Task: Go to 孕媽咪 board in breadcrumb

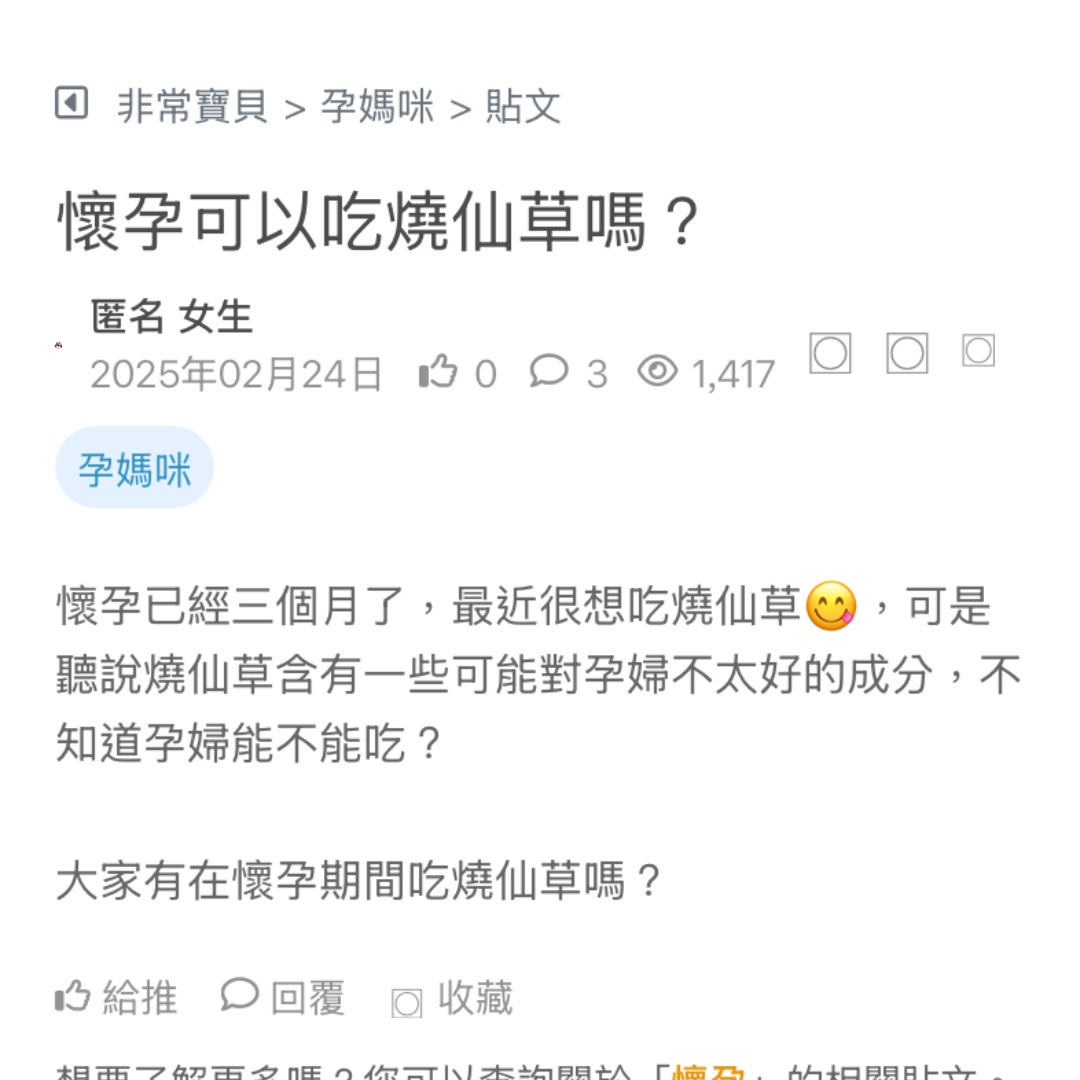Action: 377,106
